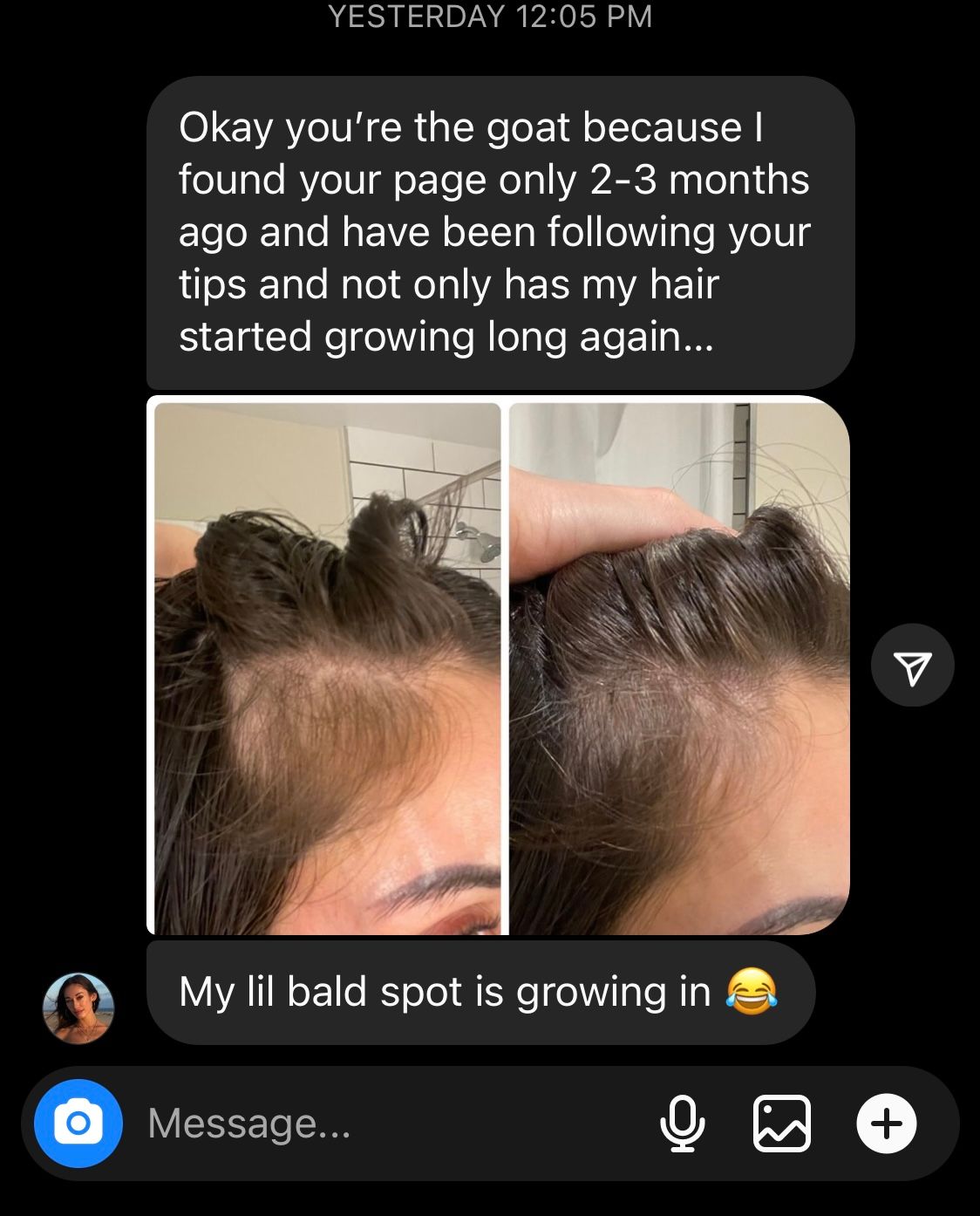Forward the hair photo with the share arrow

[x=912, y=666]
